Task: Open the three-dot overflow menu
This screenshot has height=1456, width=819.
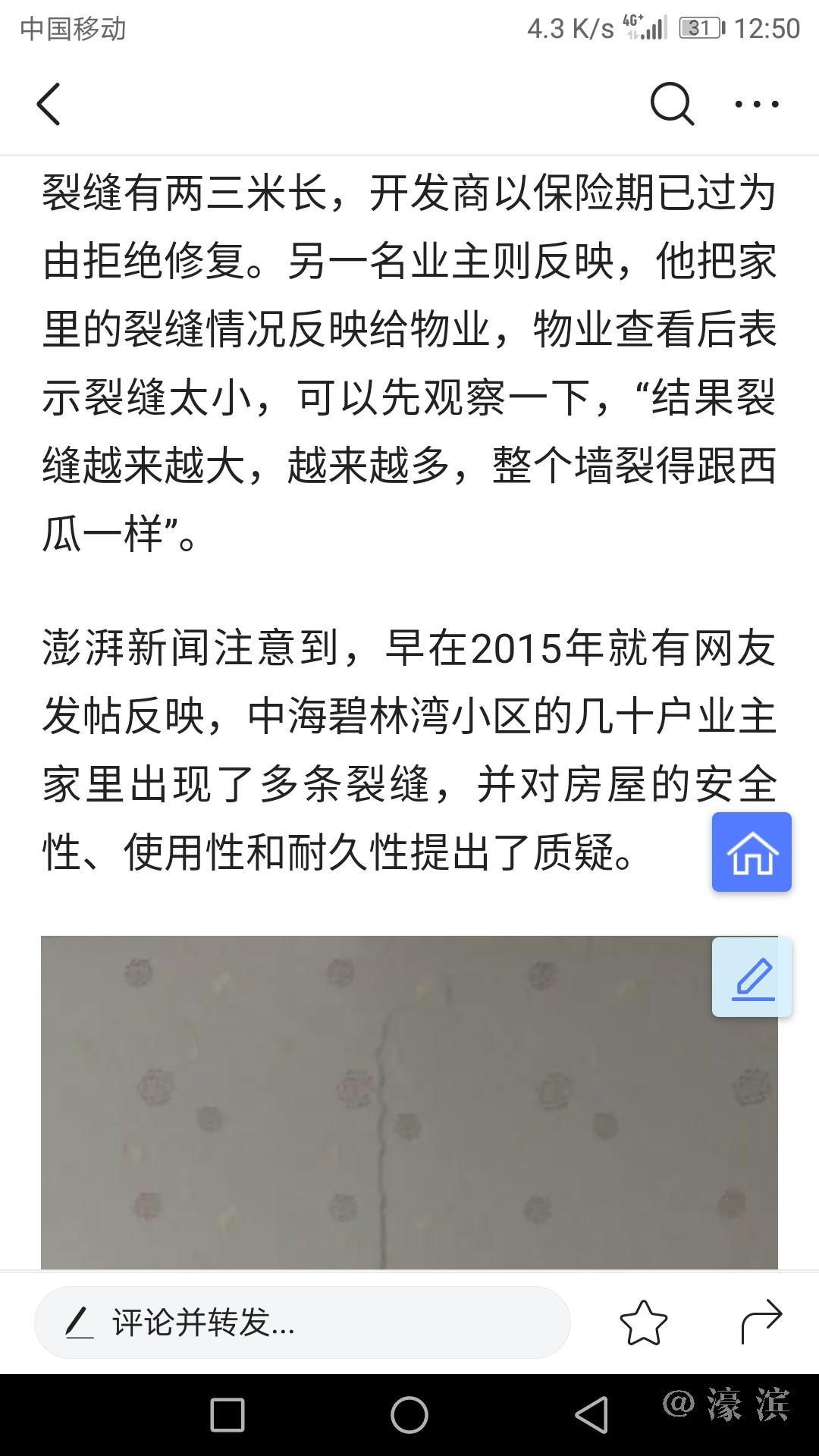Action: pos(757,104)
